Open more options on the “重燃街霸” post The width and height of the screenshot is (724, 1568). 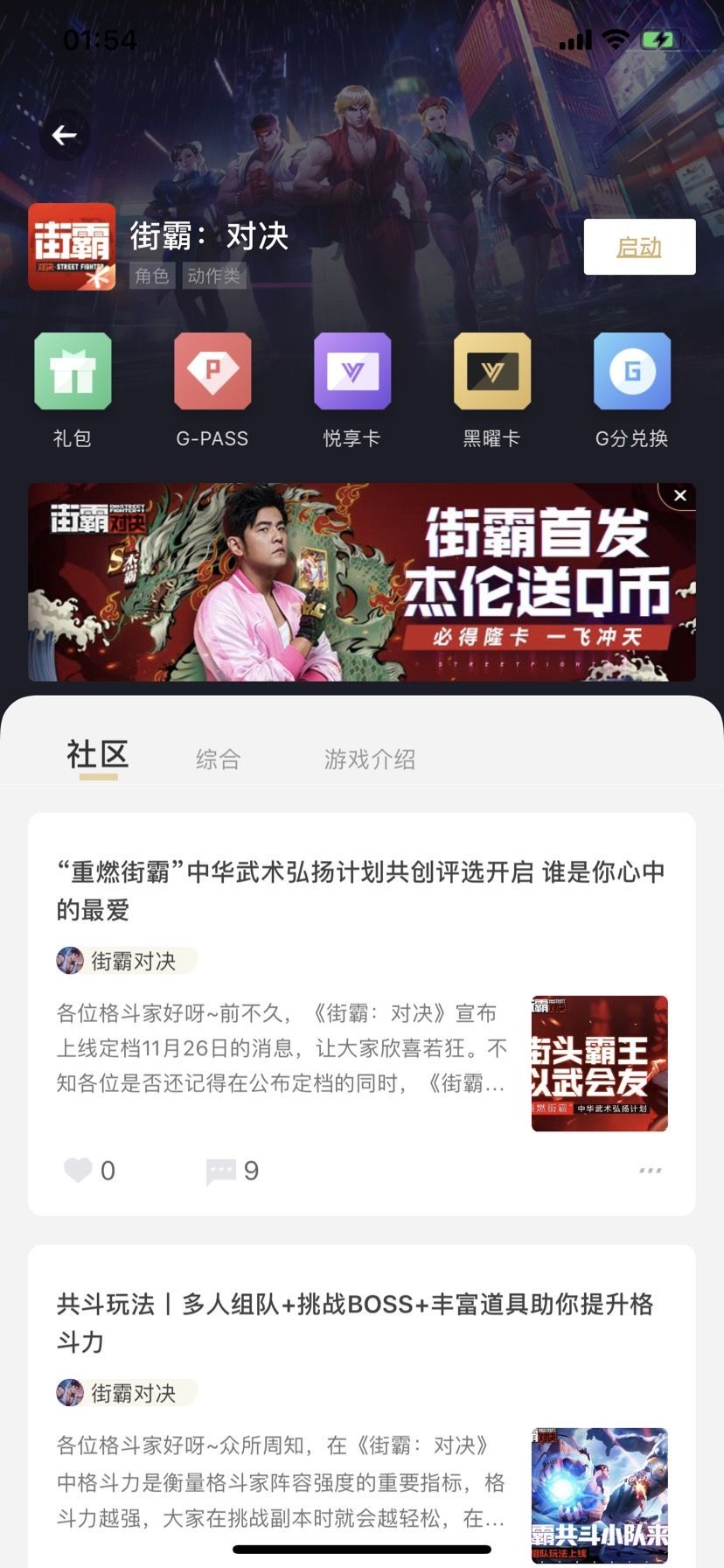[650, 1170]
